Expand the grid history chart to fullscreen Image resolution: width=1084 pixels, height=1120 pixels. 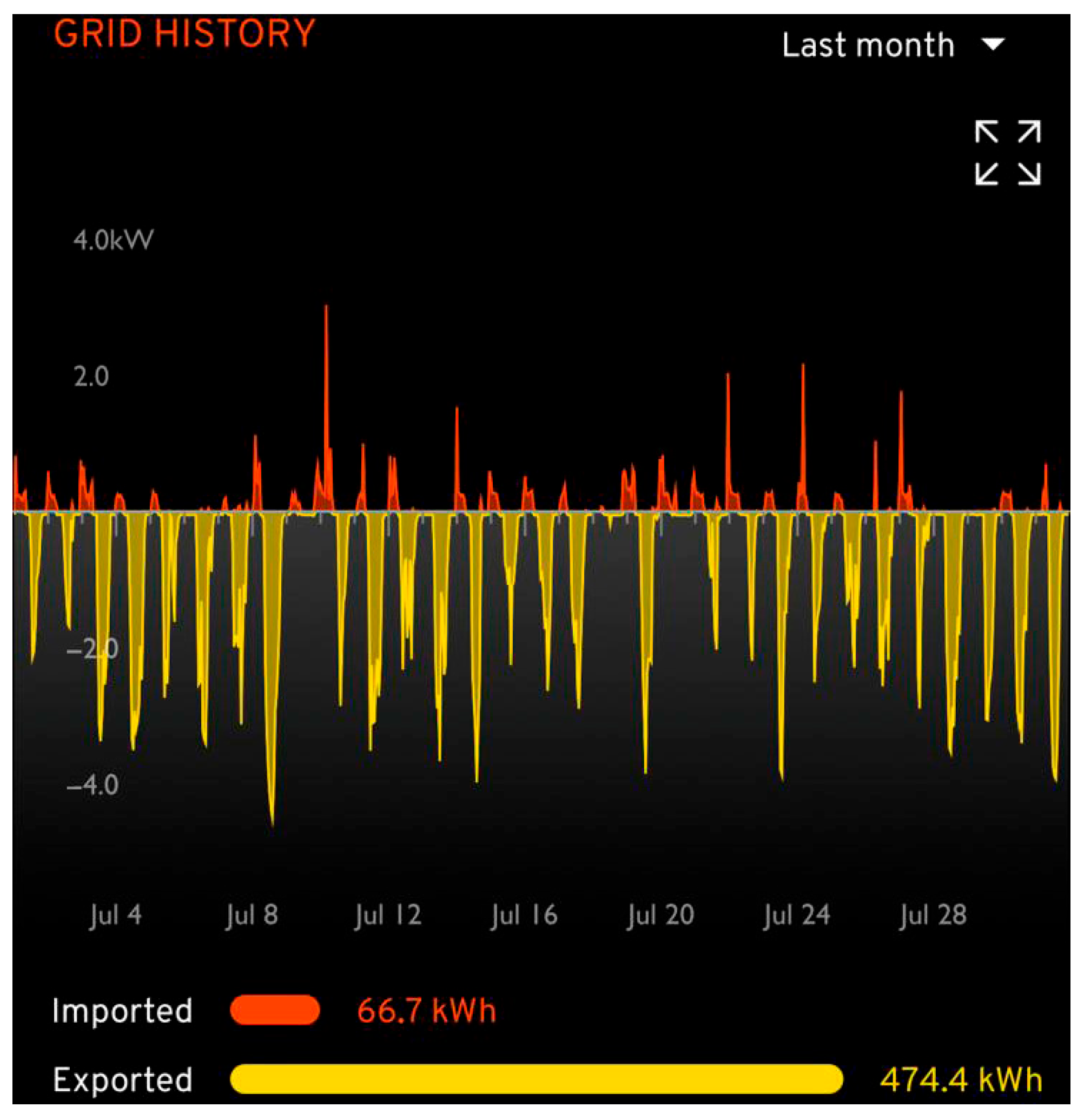1008,153
